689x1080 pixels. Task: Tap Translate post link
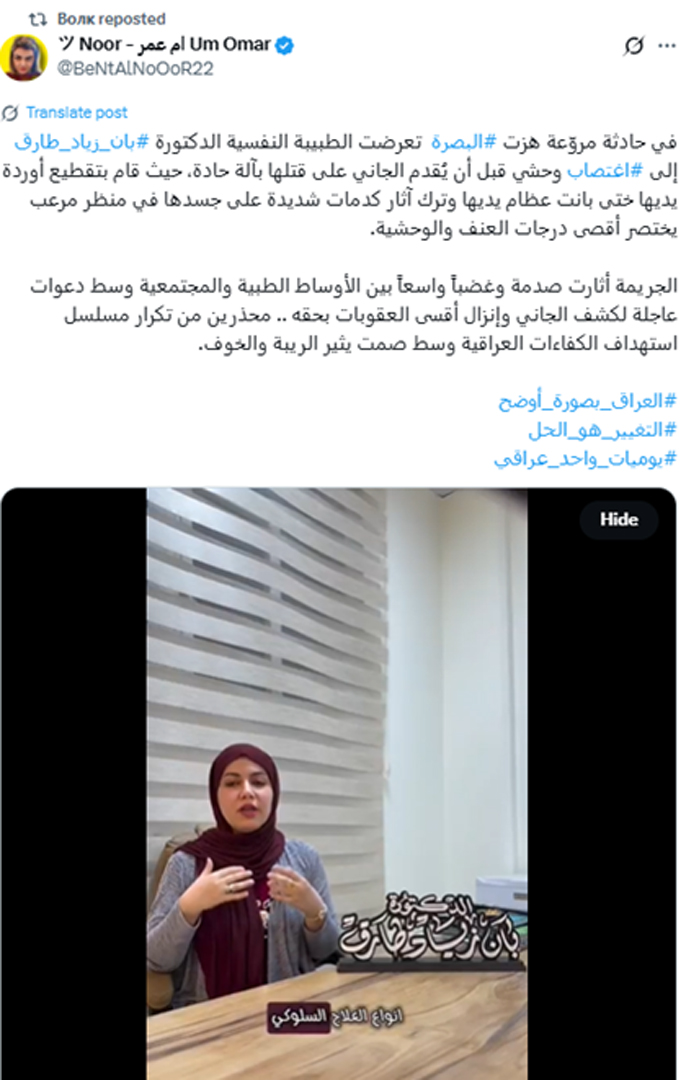pos(76,113)
